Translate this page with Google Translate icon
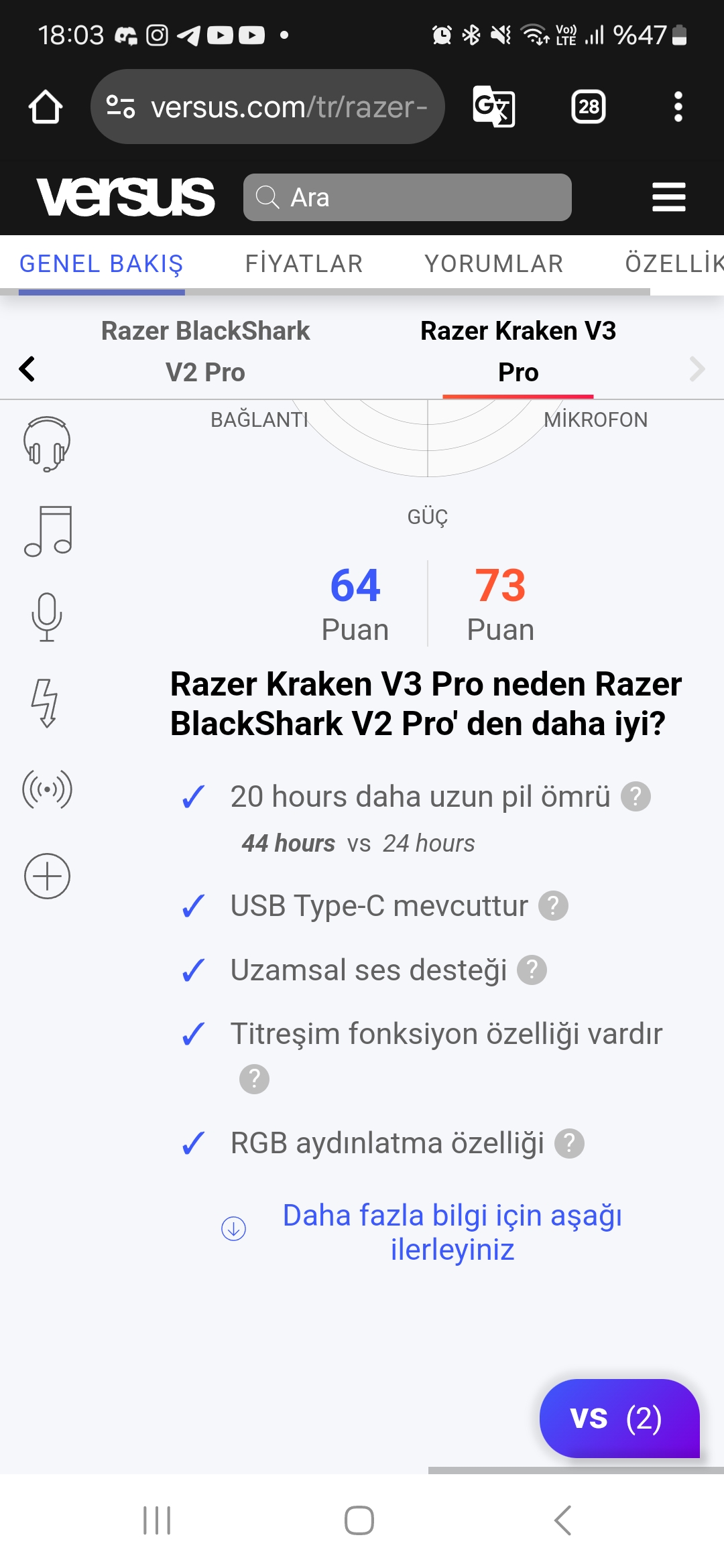The image size is (724, 1568). click(x=494, y=107)
